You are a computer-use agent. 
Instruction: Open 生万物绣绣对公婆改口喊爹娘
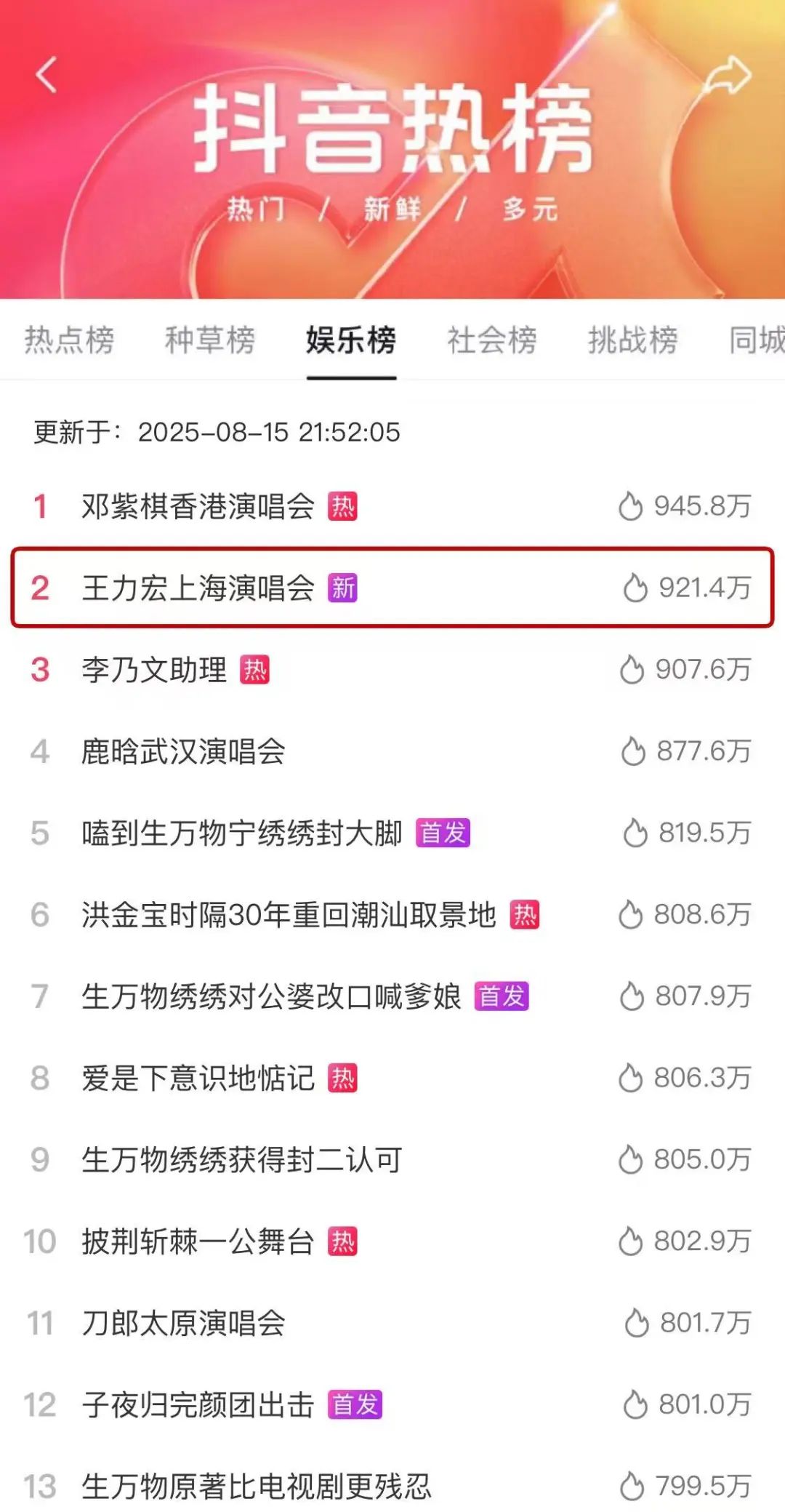click(x=271, y=996)
